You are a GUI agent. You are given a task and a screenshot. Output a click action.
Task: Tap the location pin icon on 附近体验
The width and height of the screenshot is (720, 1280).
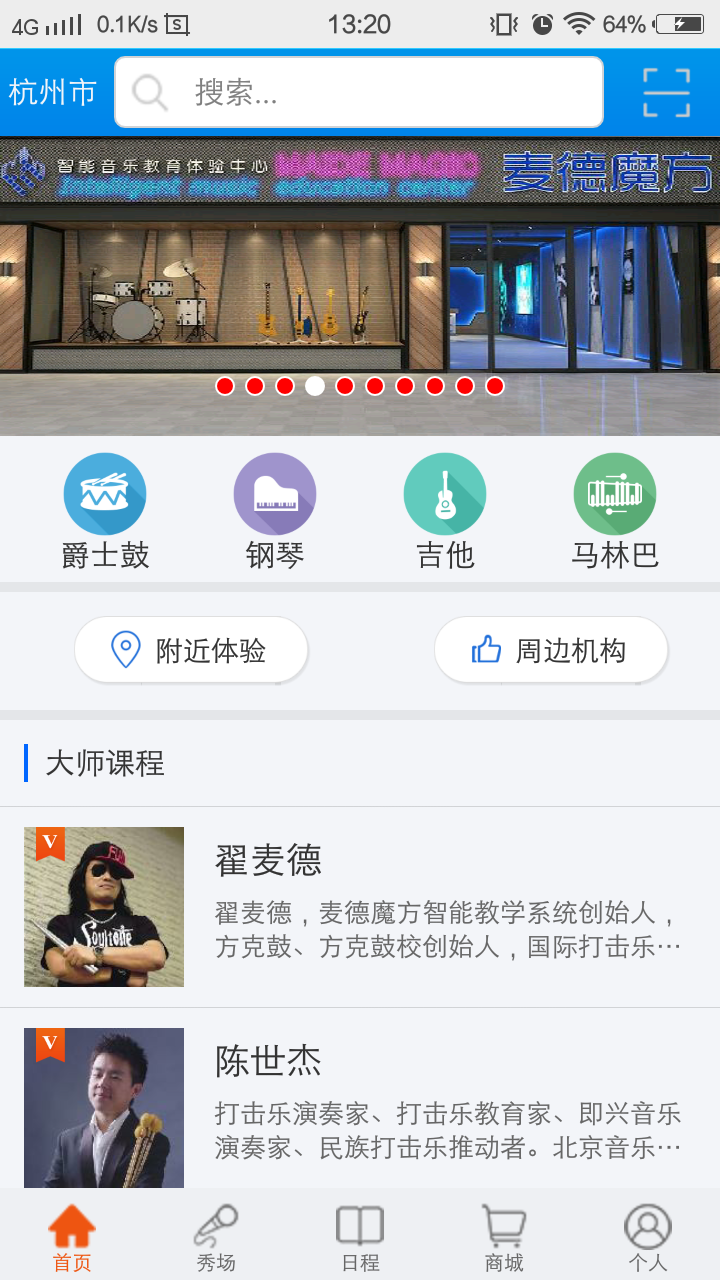tap(124, 649)
